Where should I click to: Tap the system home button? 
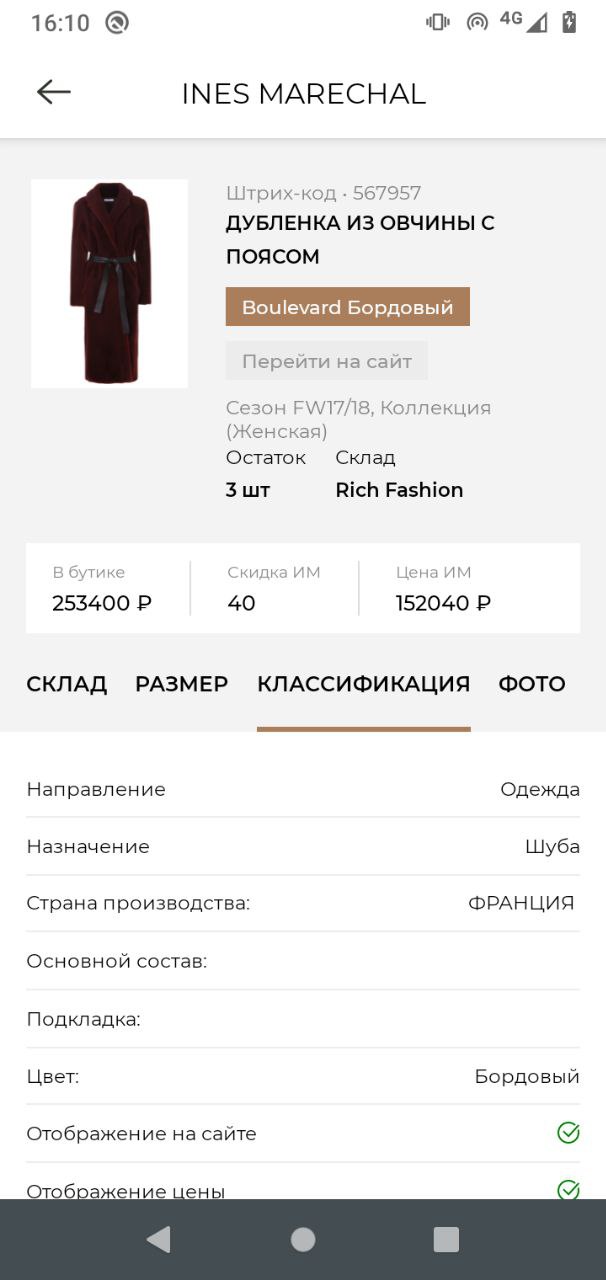pos(303,1240)
